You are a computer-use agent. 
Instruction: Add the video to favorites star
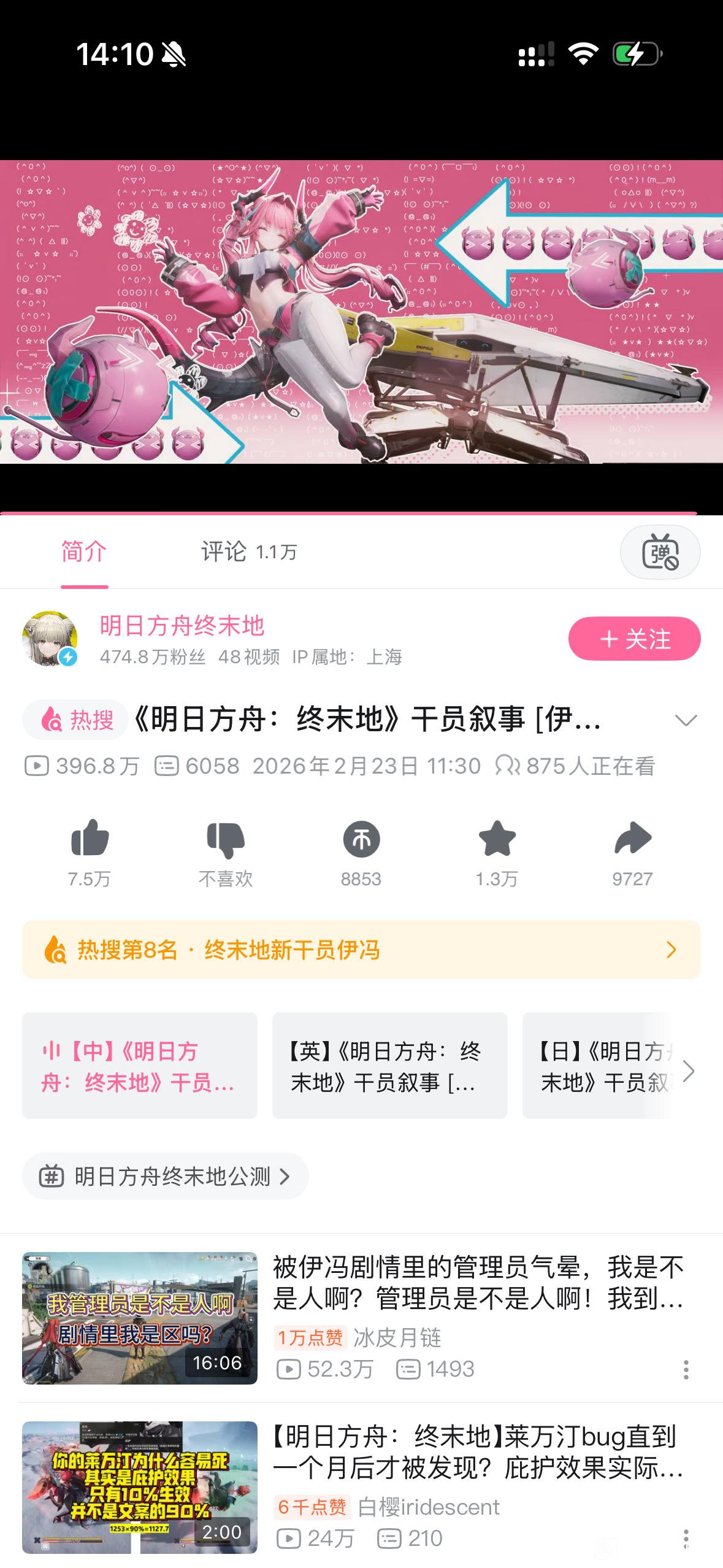497,839
